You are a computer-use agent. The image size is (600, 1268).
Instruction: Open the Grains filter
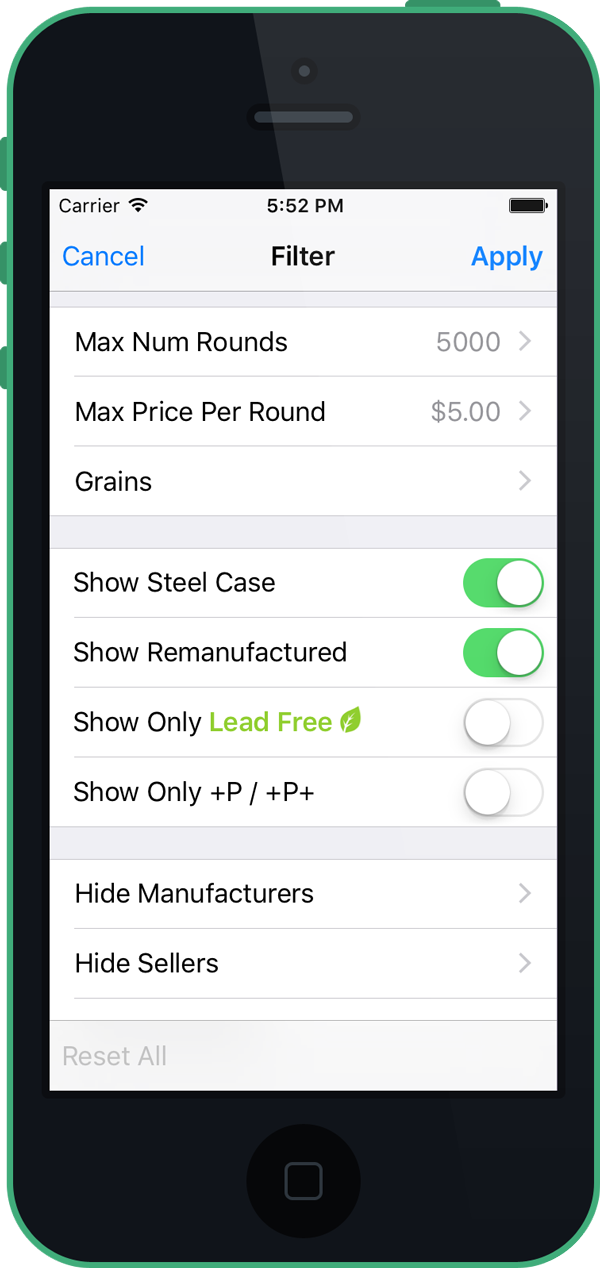click(x=303, y=482)
